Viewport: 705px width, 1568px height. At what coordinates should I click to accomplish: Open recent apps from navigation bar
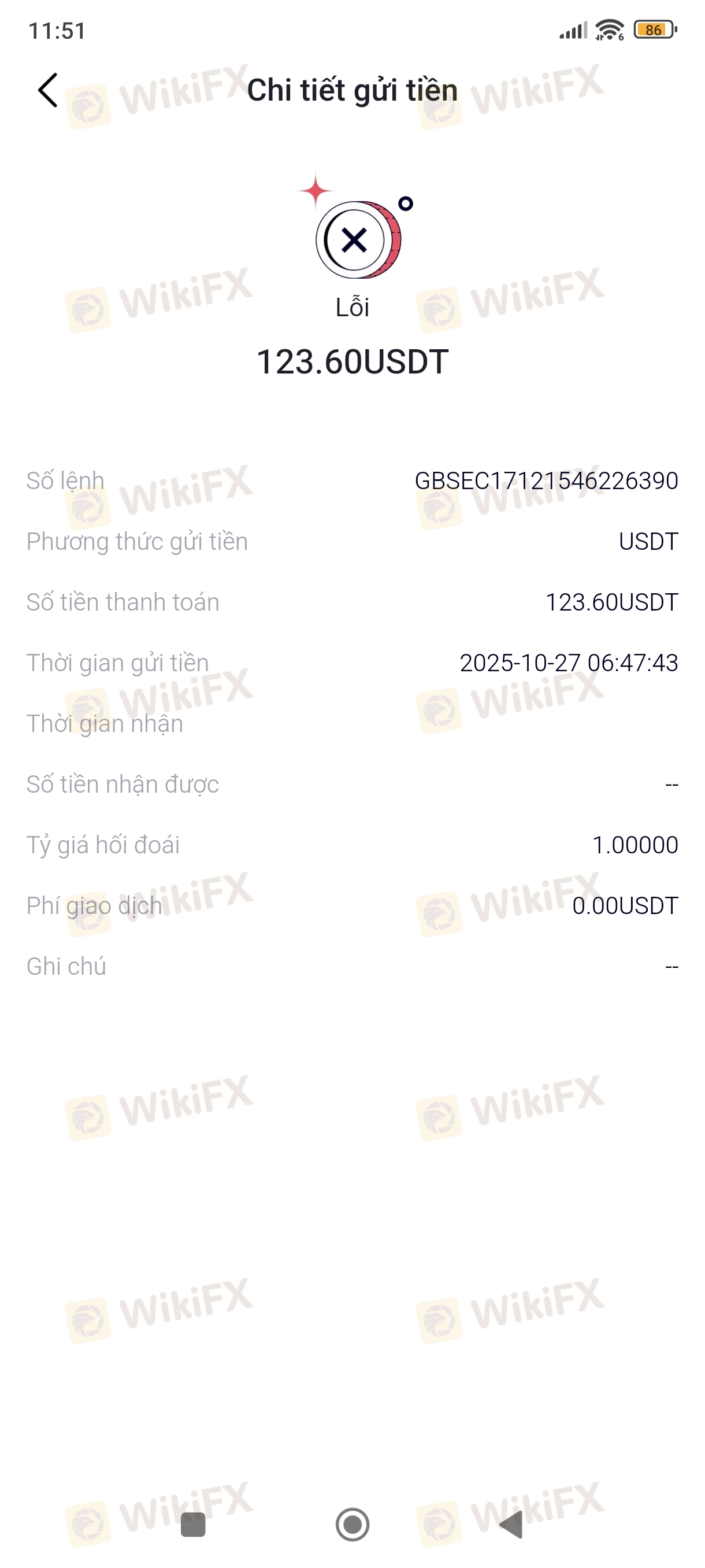[x=193, y=1525]
